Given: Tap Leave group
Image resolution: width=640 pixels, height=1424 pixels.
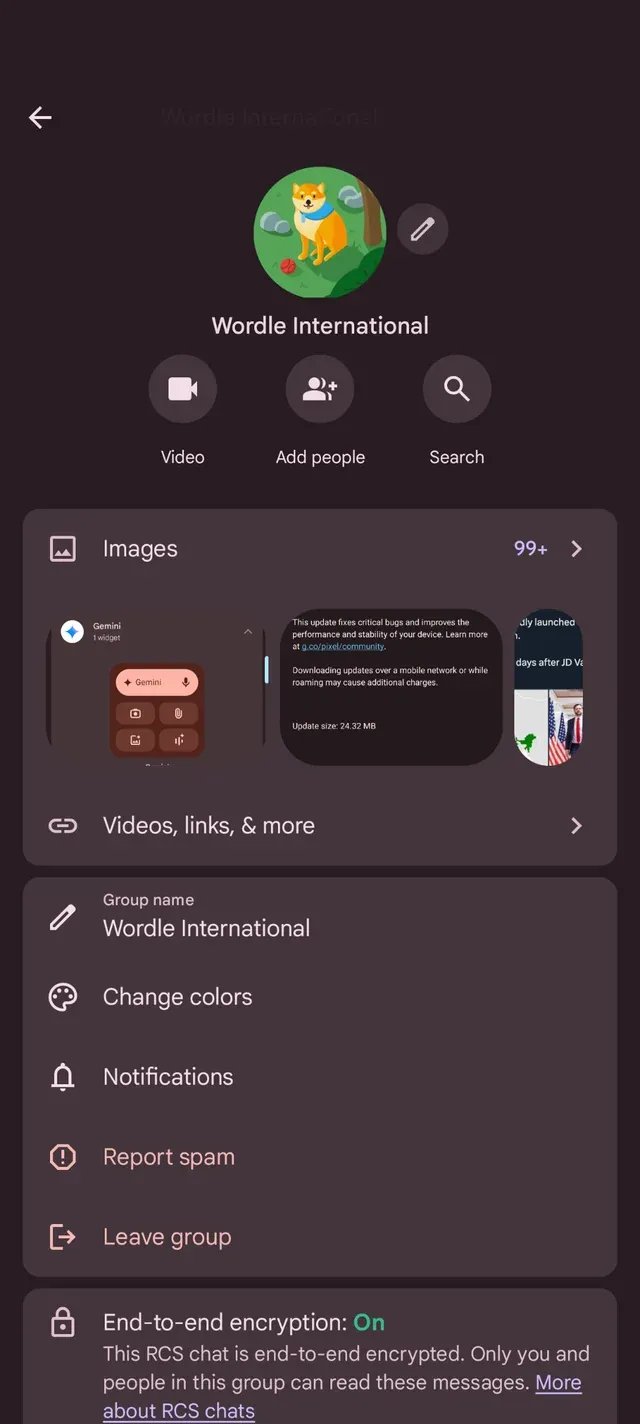Looking at the screenshot, I should click(x=320, y=1237).
